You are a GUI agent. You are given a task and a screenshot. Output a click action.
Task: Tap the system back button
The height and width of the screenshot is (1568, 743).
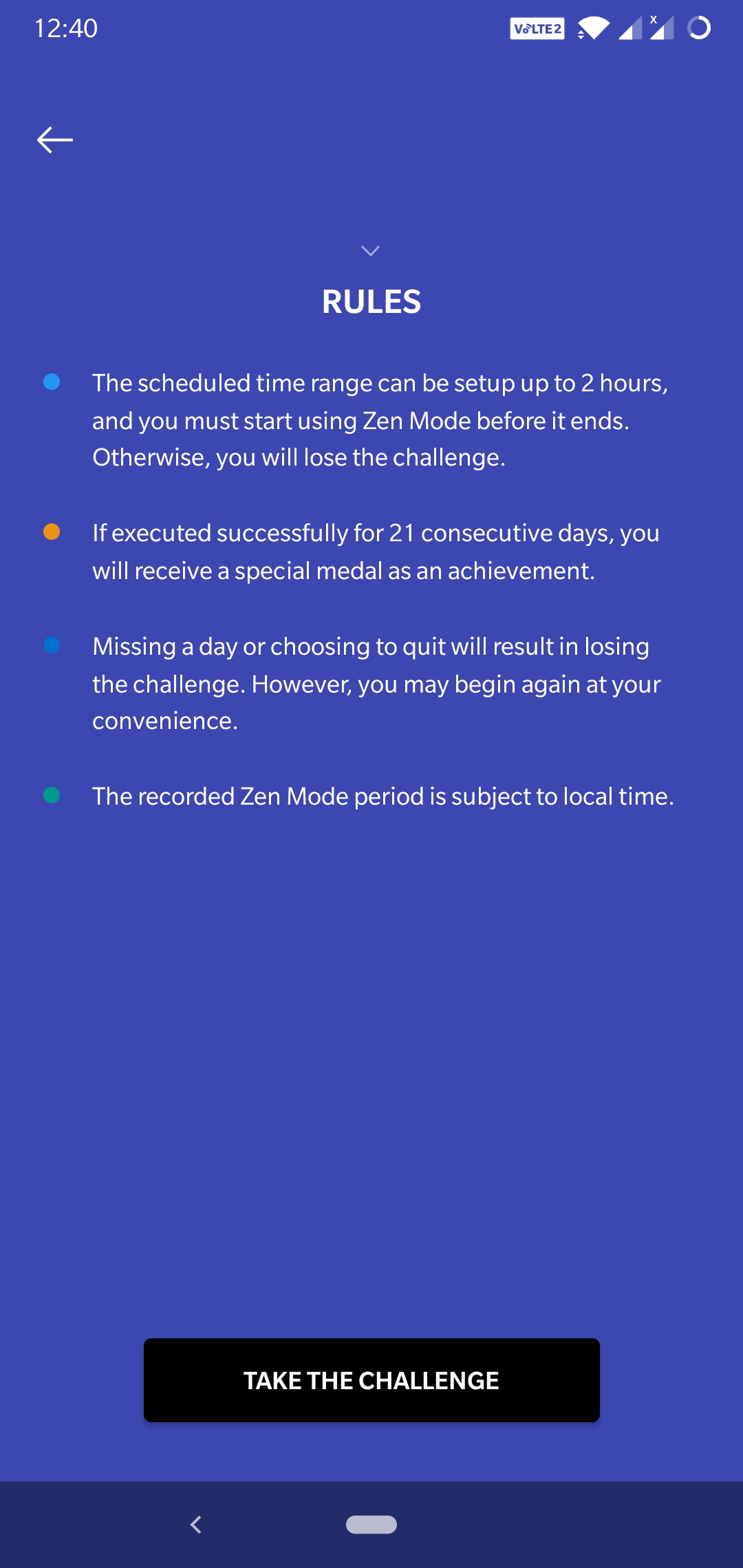point(196,1525)
